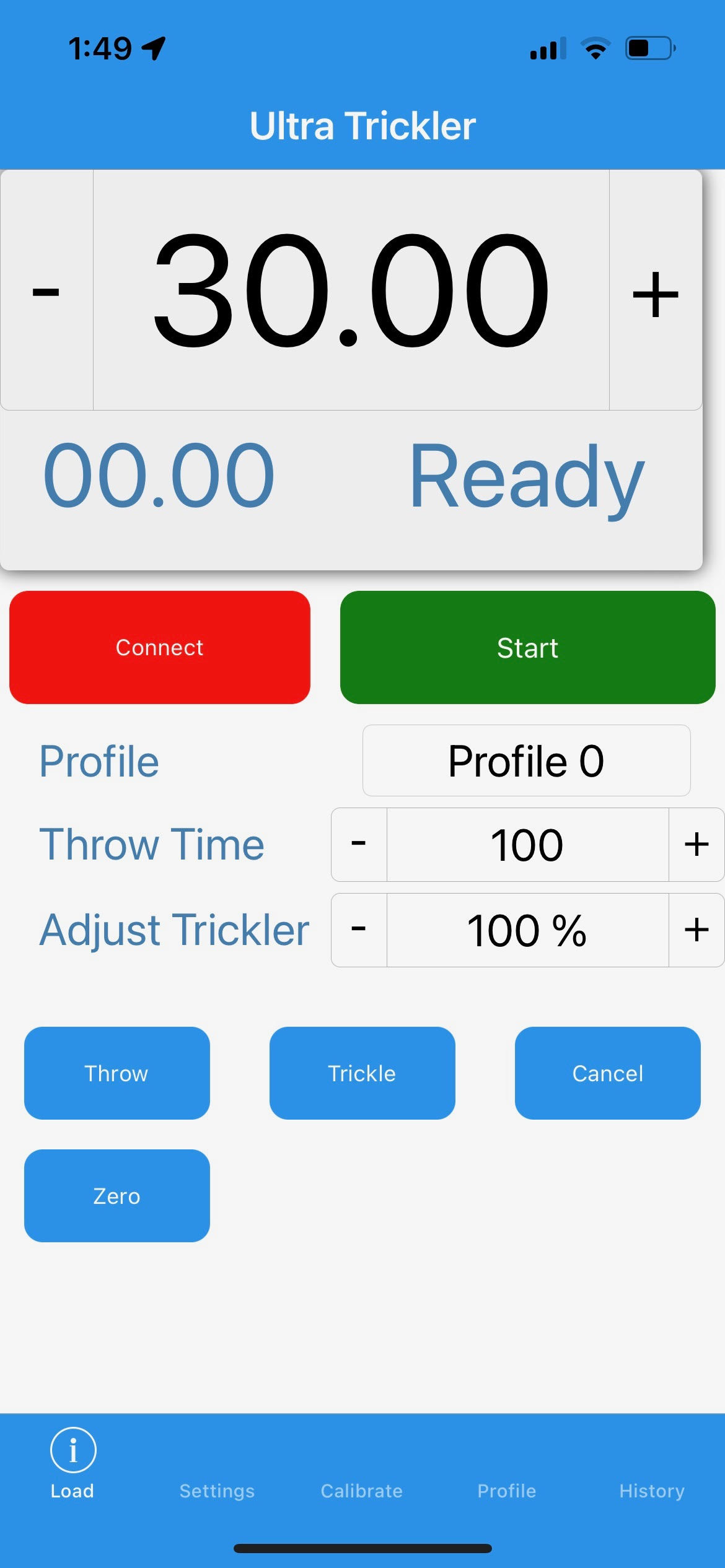Increase Throw Time with plus
This screenshot has width=725, height=1568.
[x=696, y=845]
